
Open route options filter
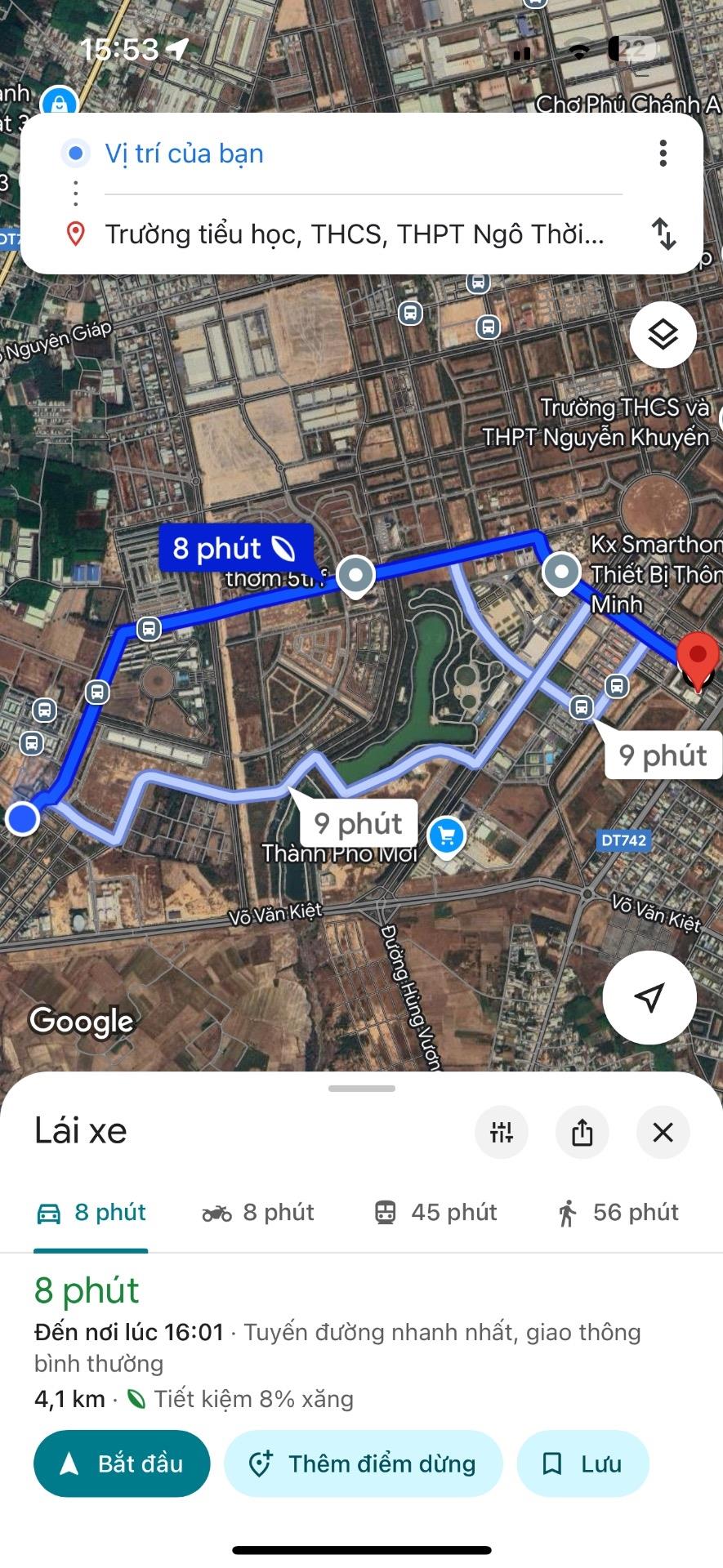[x=502, y=1132]
